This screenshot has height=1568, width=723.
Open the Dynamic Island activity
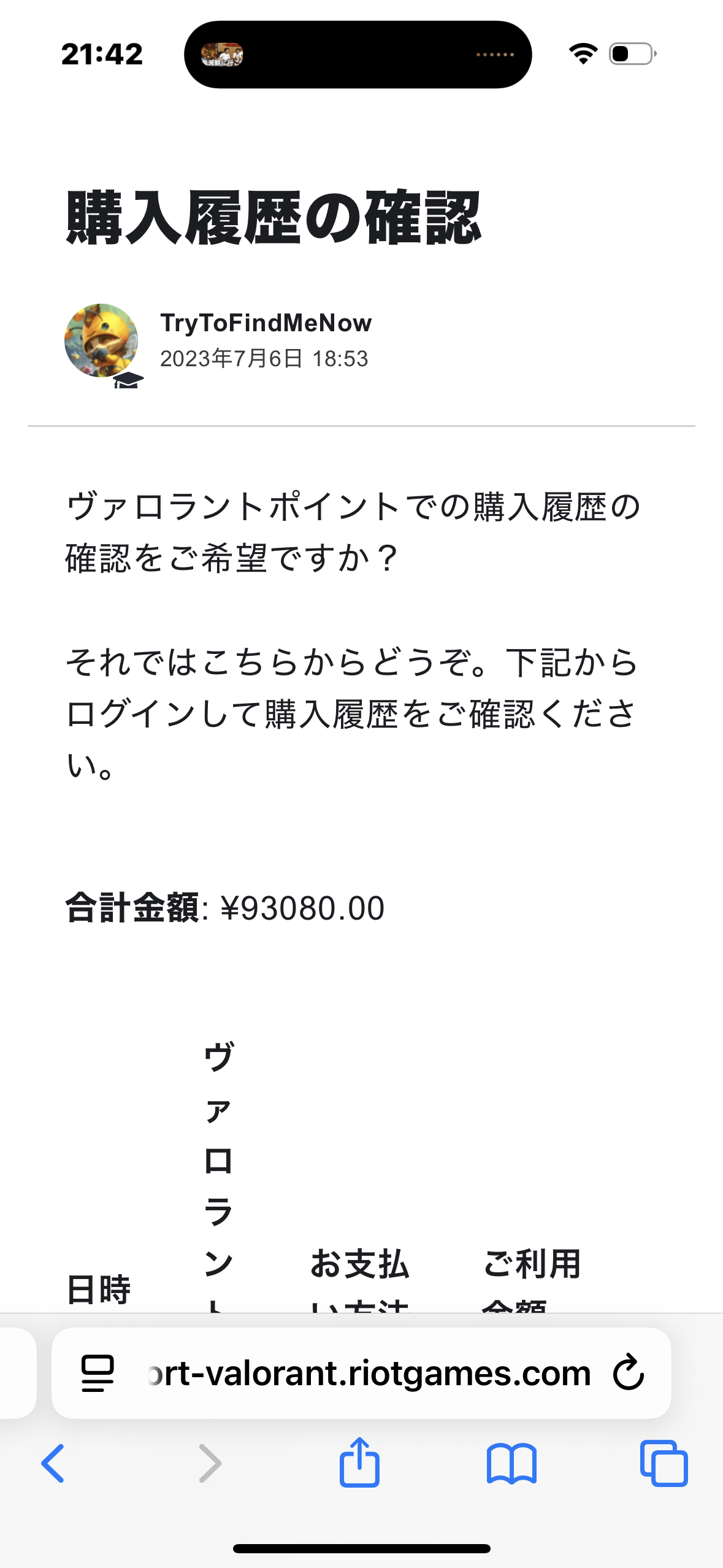[358, 55]
